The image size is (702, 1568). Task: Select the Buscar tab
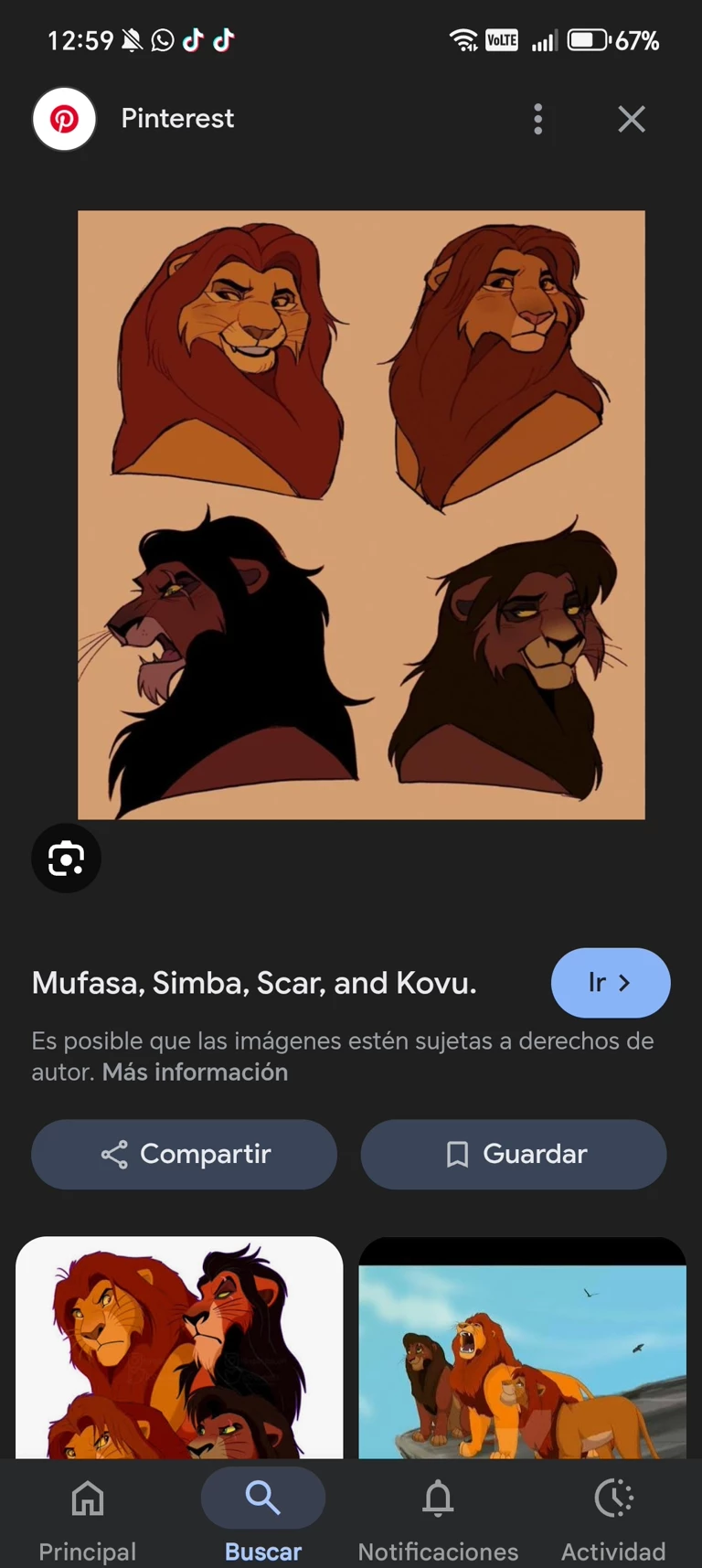pyautogui.click(x=263, y=1516)
